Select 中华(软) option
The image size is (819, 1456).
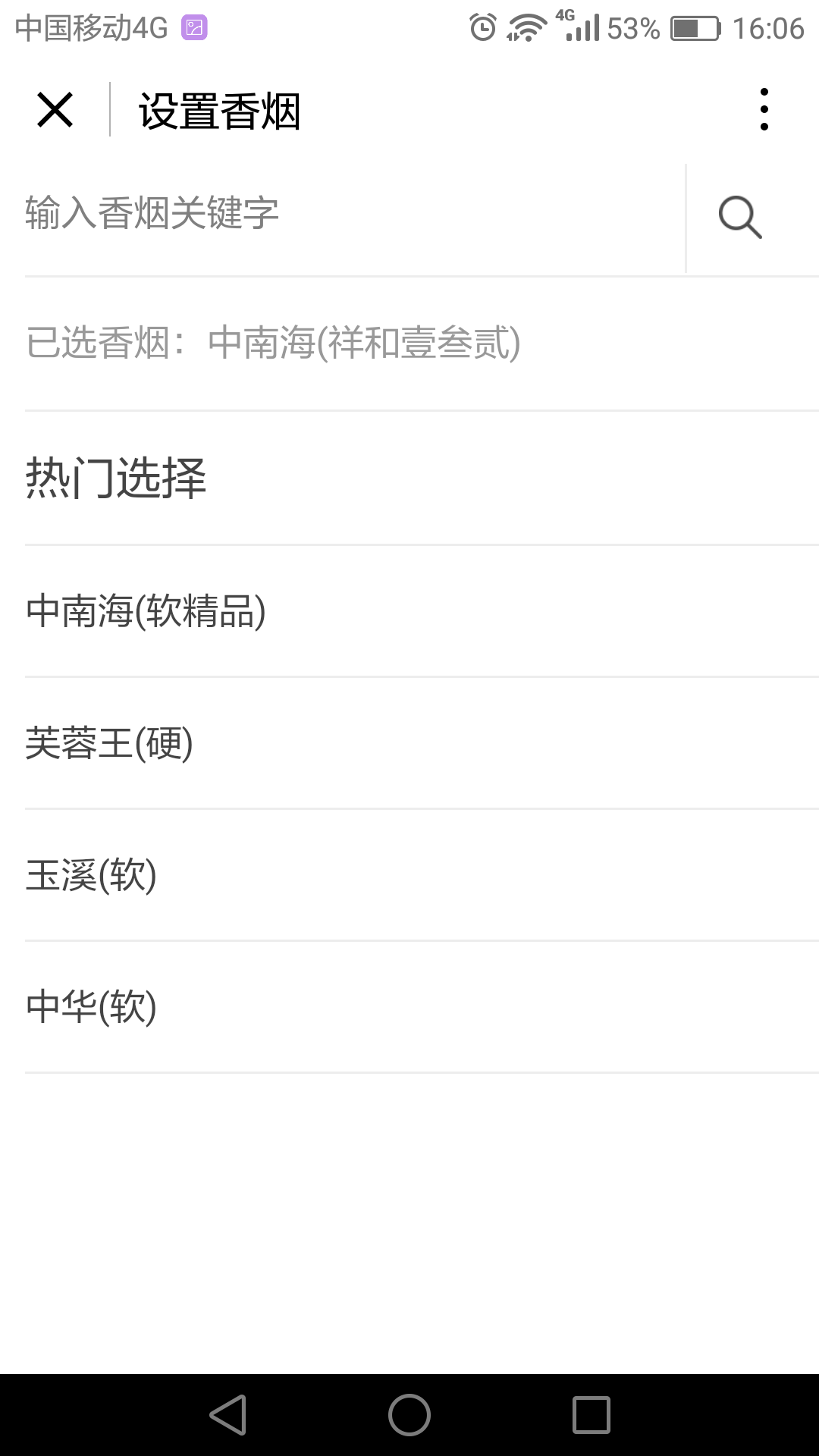tap(422, 1007)
